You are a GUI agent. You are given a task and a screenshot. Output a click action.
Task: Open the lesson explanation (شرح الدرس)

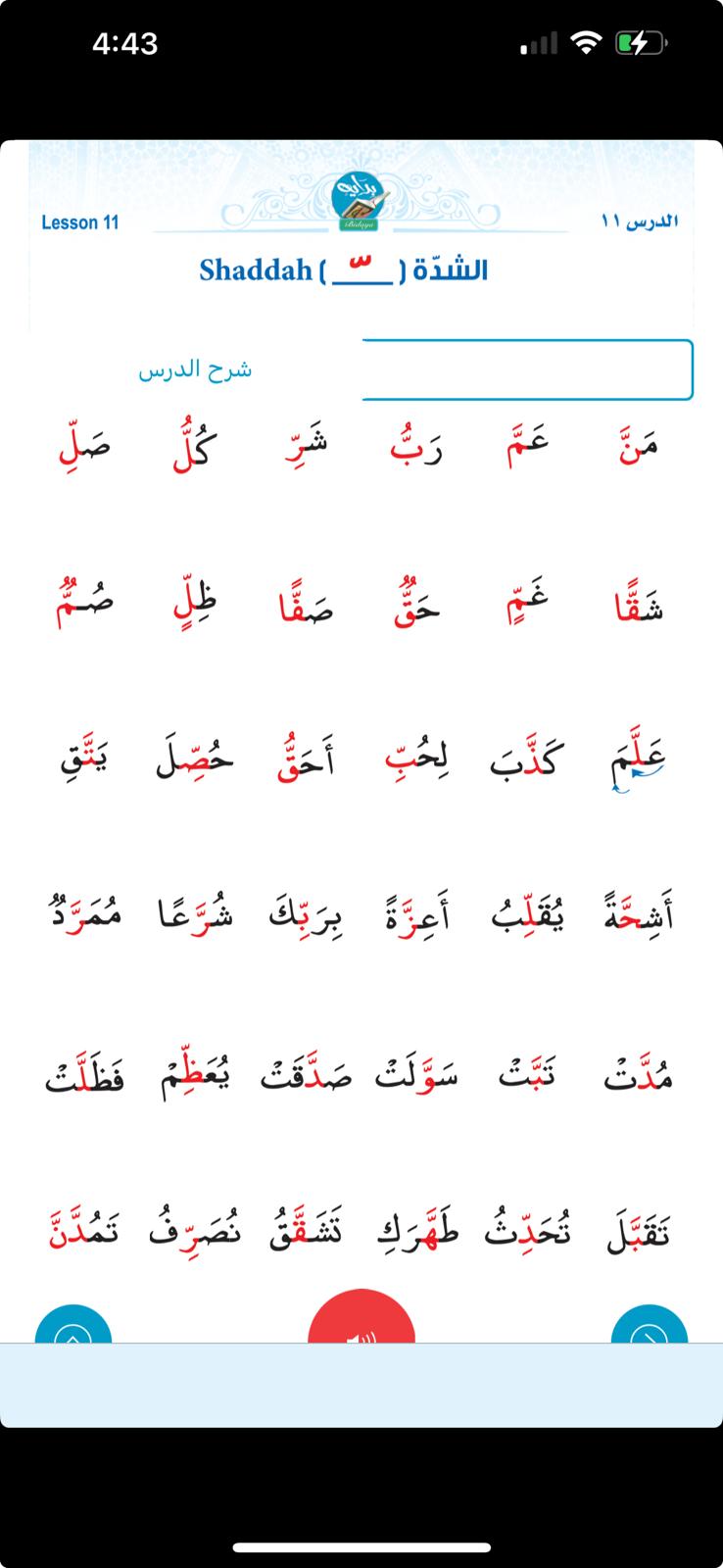[x=196, y=369]
